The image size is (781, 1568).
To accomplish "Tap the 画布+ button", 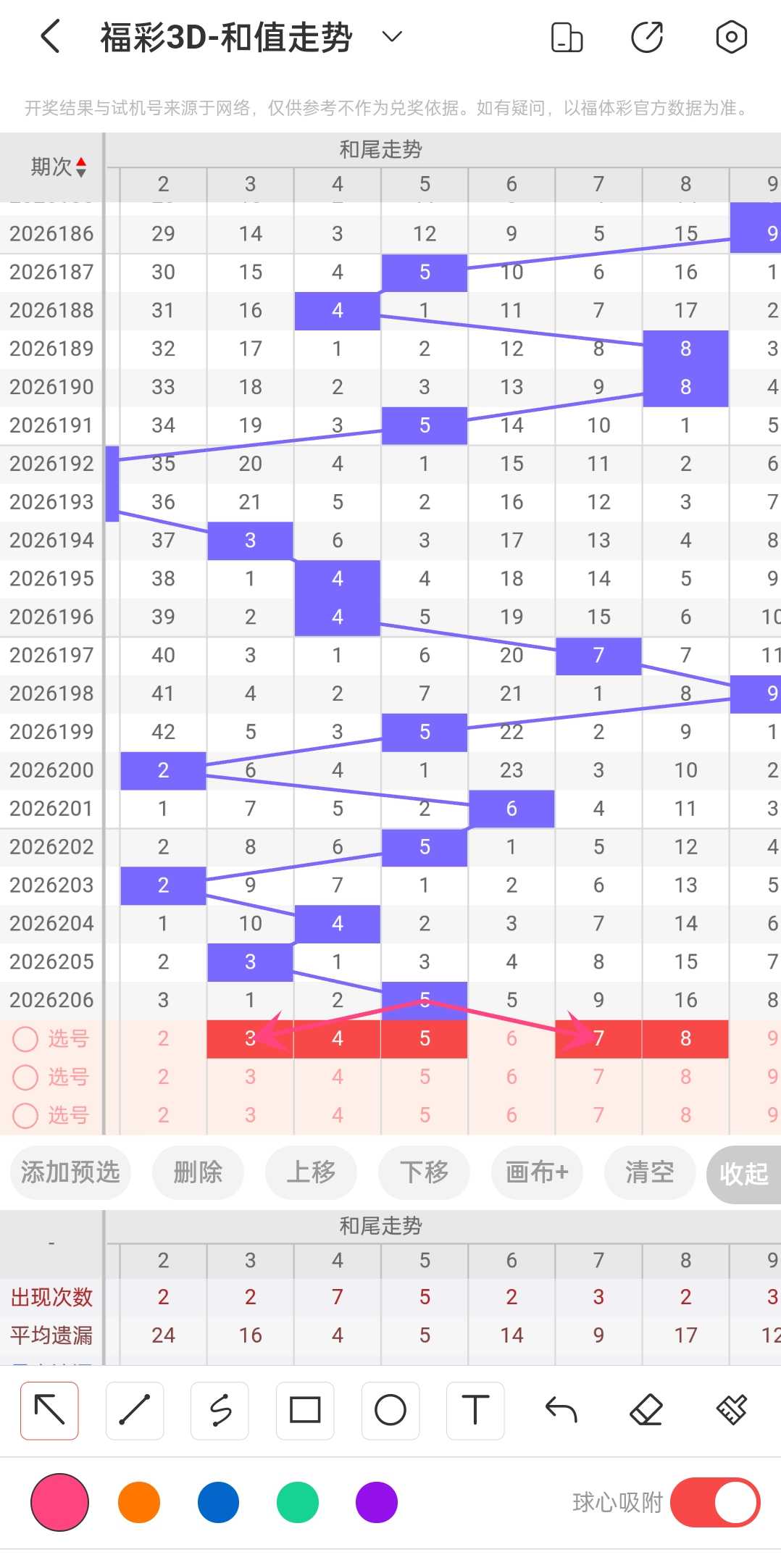I will tap(537, 1172).
